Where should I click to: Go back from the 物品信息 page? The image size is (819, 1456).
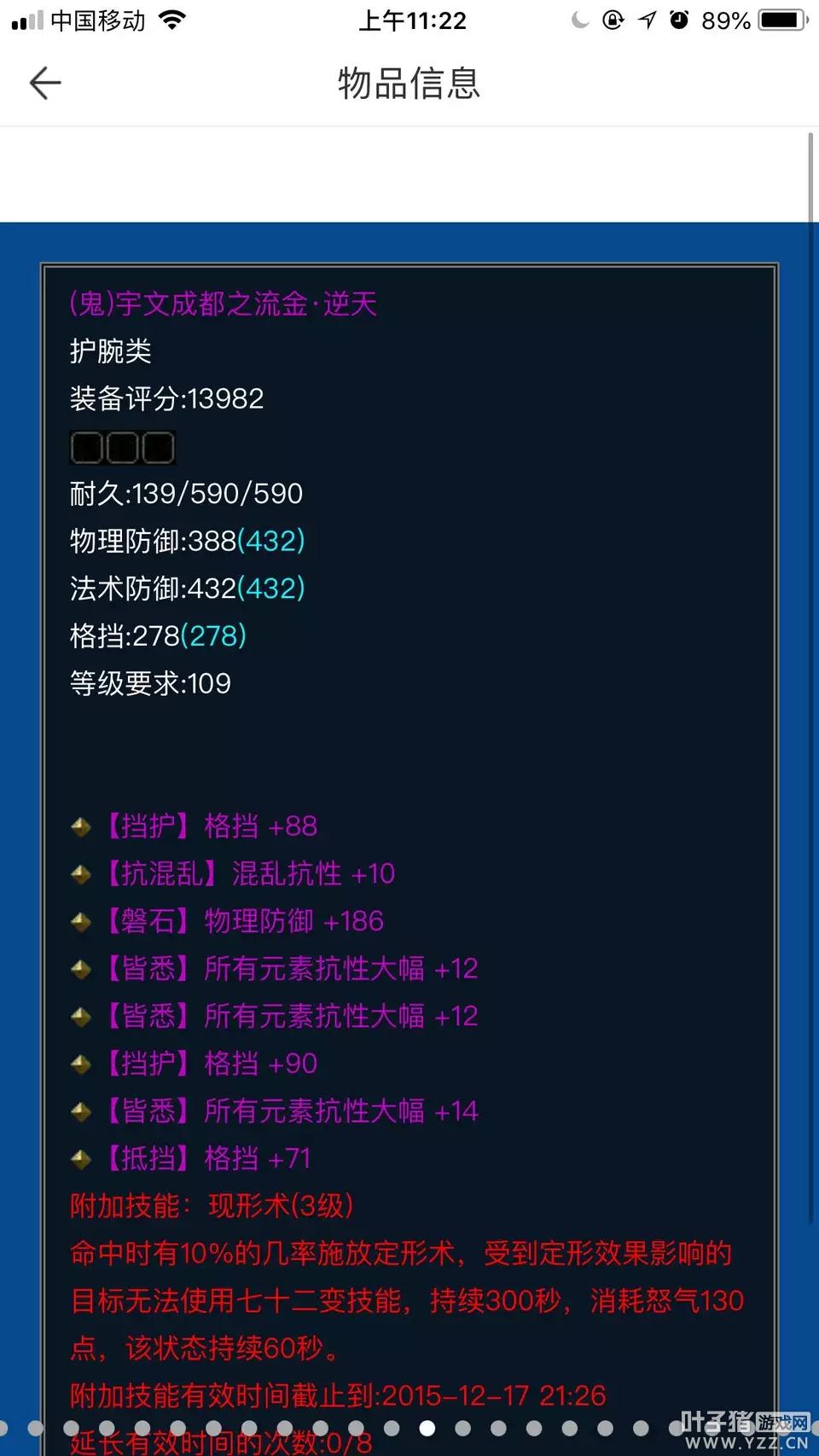pyautogui.click(x=45, y=83)
